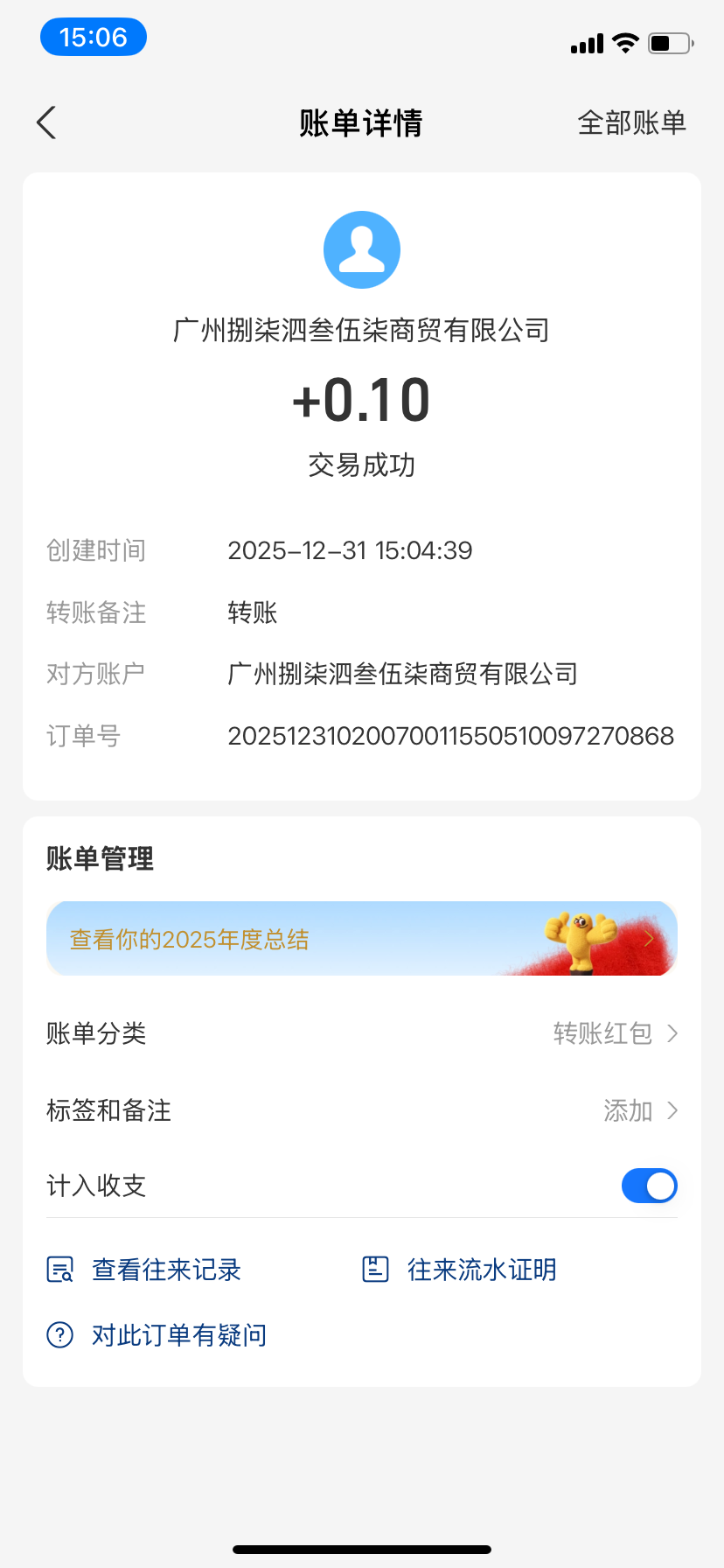Open 全部账单 in the top bar
Viewport: 724px width, 1568px height.
pyautogui.click(x=631, y=122)
